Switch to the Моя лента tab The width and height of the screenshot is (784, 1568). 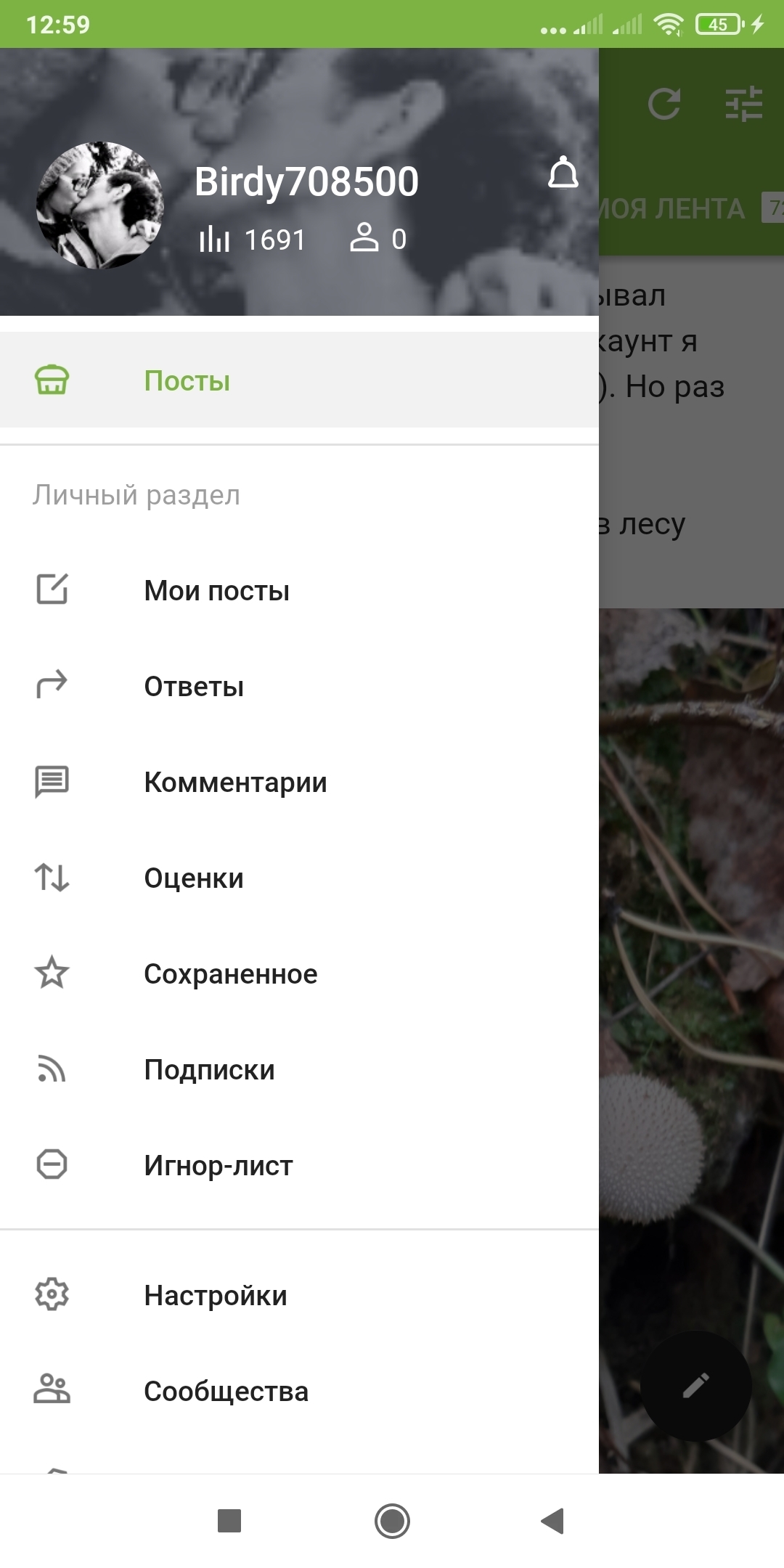(671, 209)
